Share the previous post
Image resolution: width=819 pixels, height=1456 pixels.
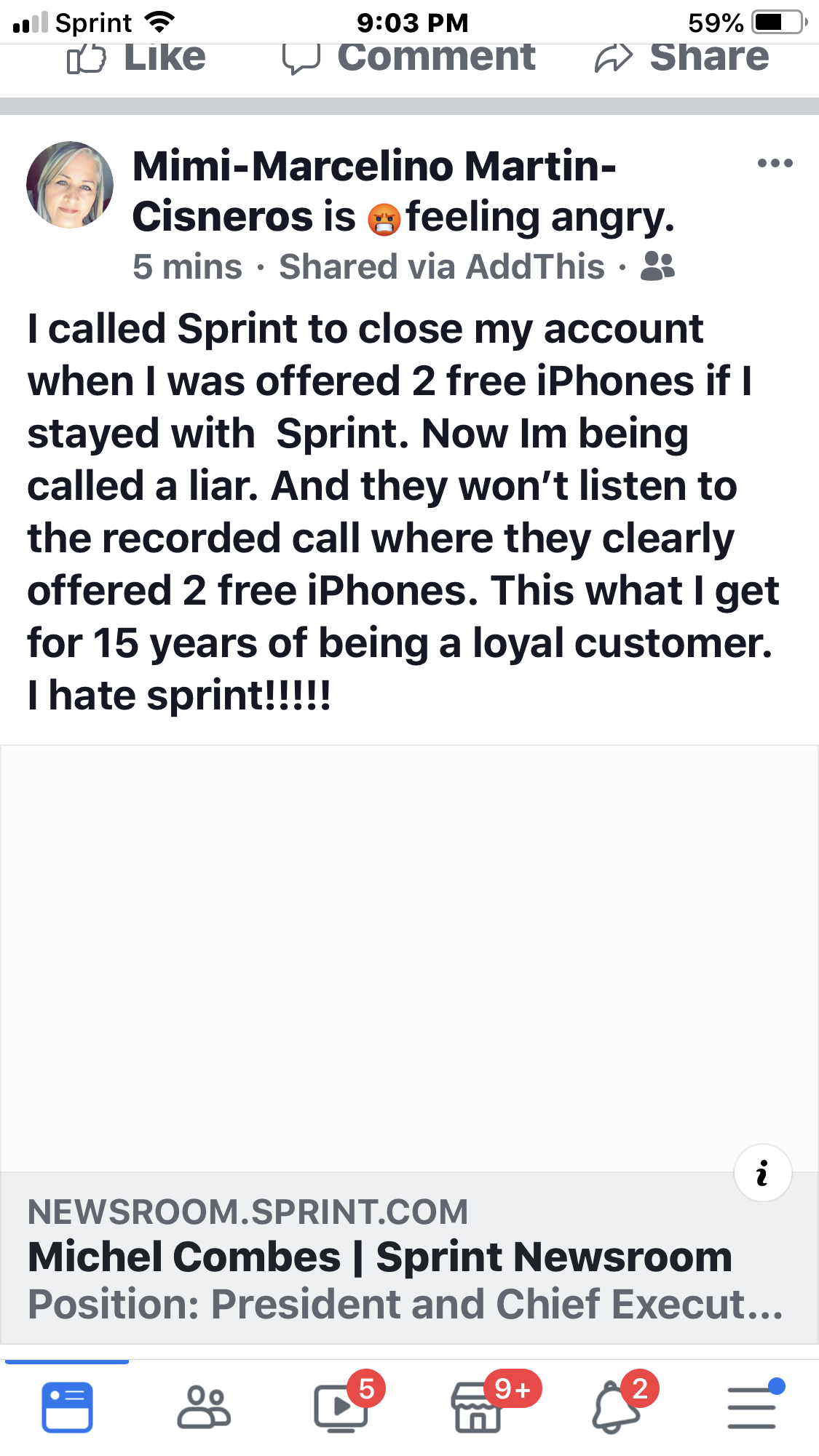pyautogui.click(x=682, y=58)
